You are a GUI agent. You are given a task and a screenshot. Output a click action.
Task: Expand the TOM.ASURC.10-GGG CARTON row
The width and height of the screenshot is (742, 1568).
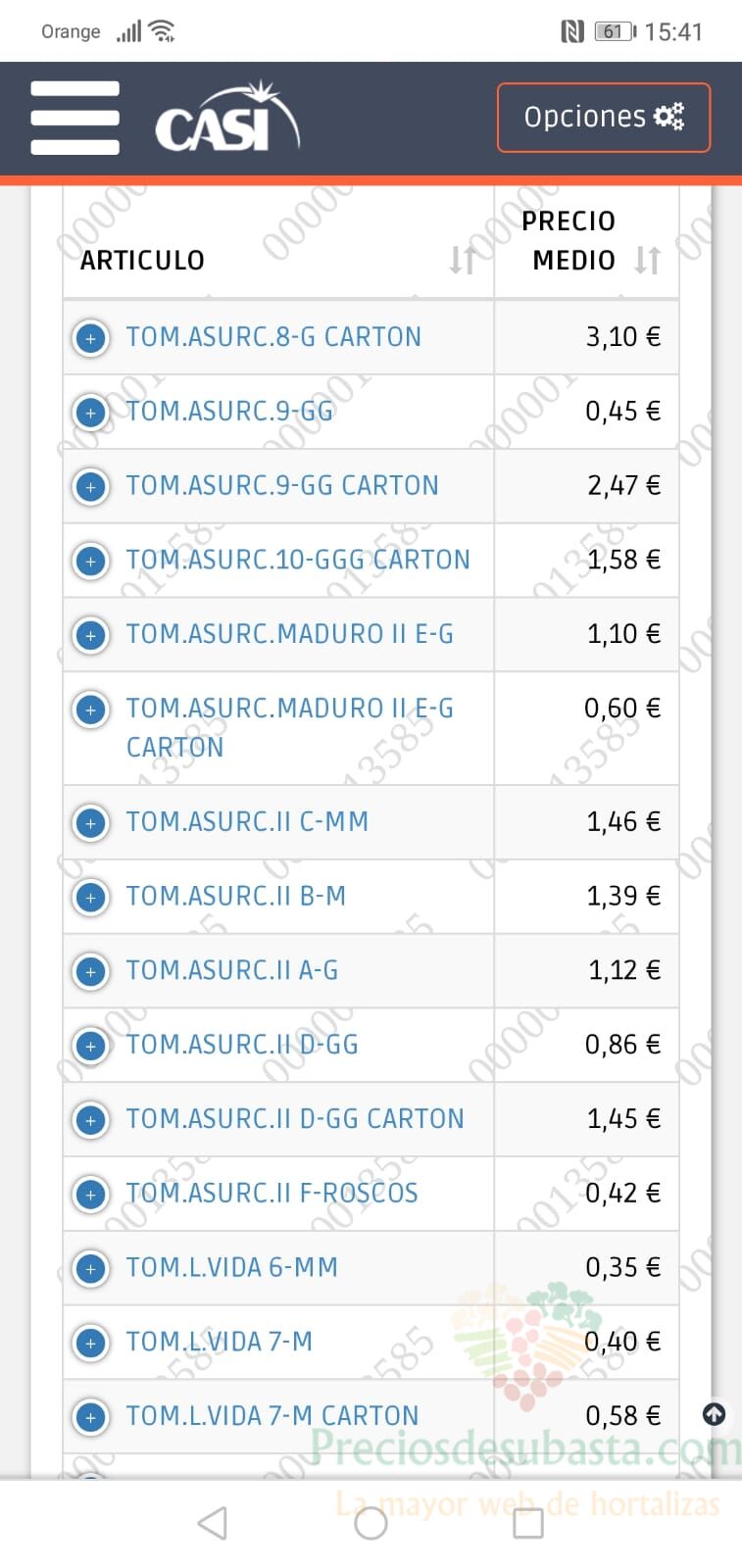click(91, 562)
